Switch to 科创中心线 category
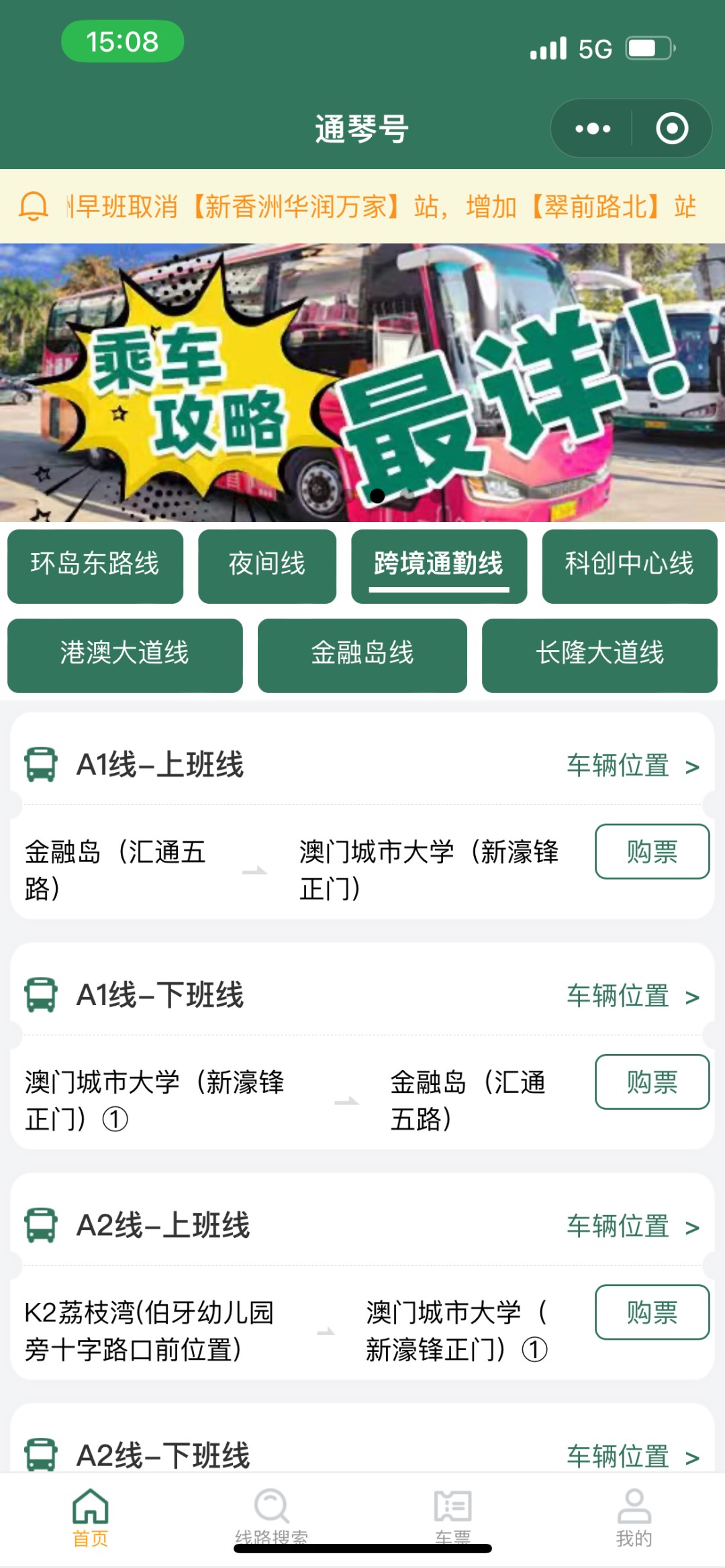This screenshot has width=725, height=1568. pos(629,566)
